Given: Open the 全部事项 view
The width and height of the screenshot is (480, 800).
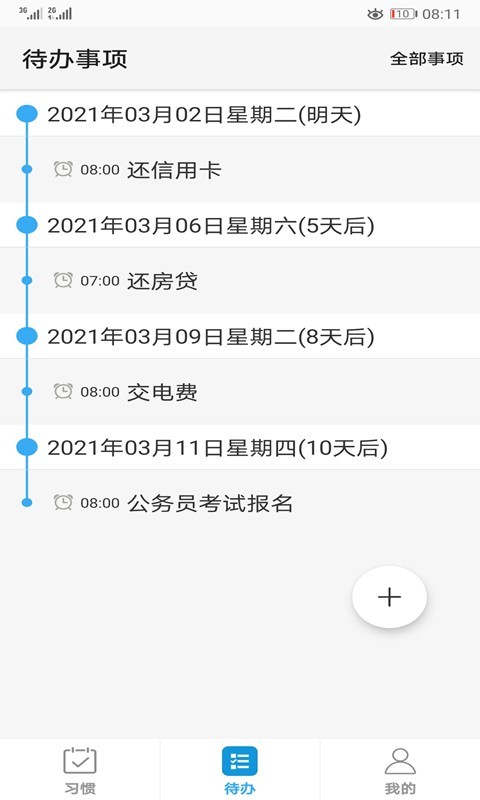Looking at the screenshot, I should coord(426,59).
